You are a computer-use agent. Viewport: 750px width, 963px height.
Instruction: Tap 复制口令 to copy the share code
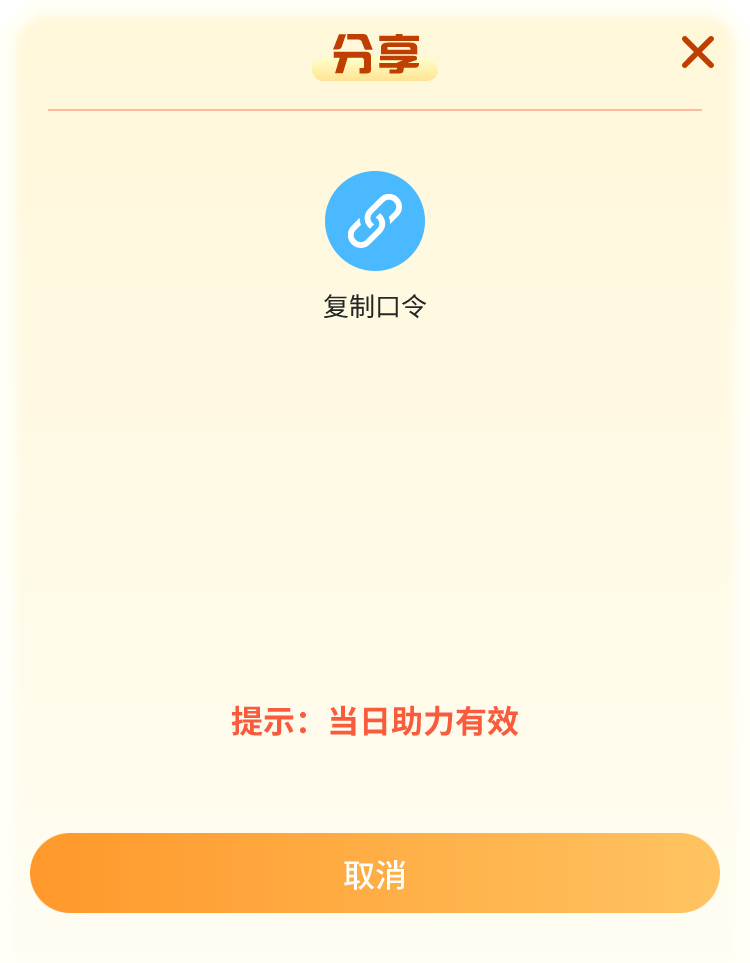tap(375, 222)
